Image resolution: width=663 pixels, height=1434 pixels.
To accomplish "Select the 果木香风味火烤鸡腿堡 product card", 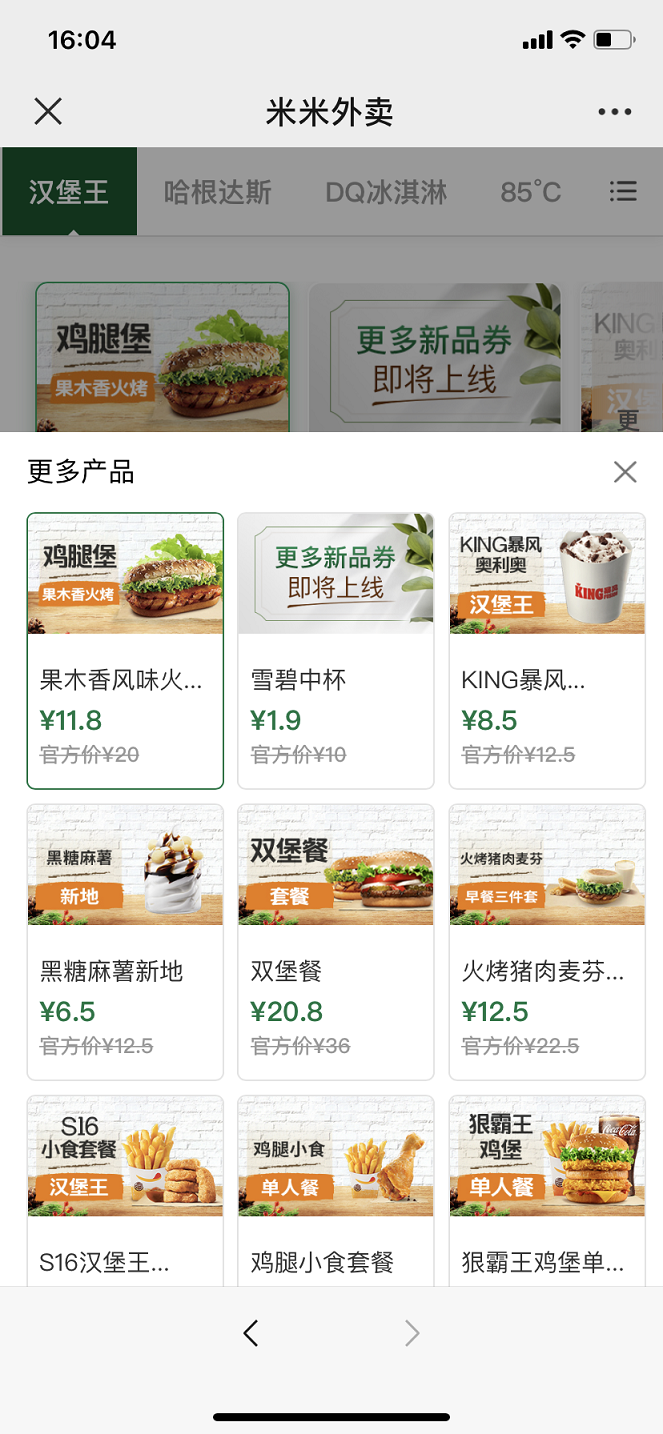I will pyautogui.click(x=125, y=650).
